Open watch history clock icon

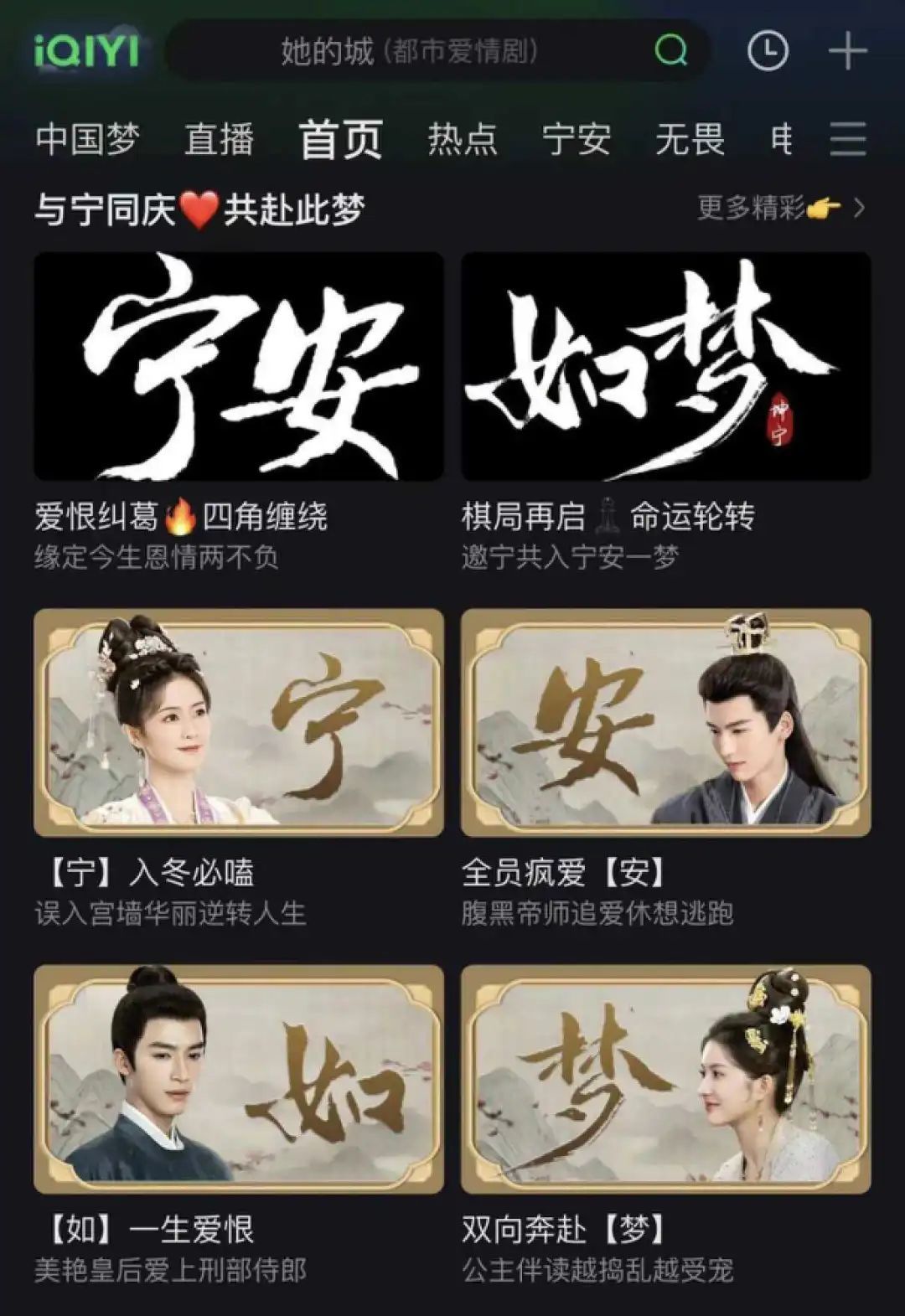click(x=768, y=52)
